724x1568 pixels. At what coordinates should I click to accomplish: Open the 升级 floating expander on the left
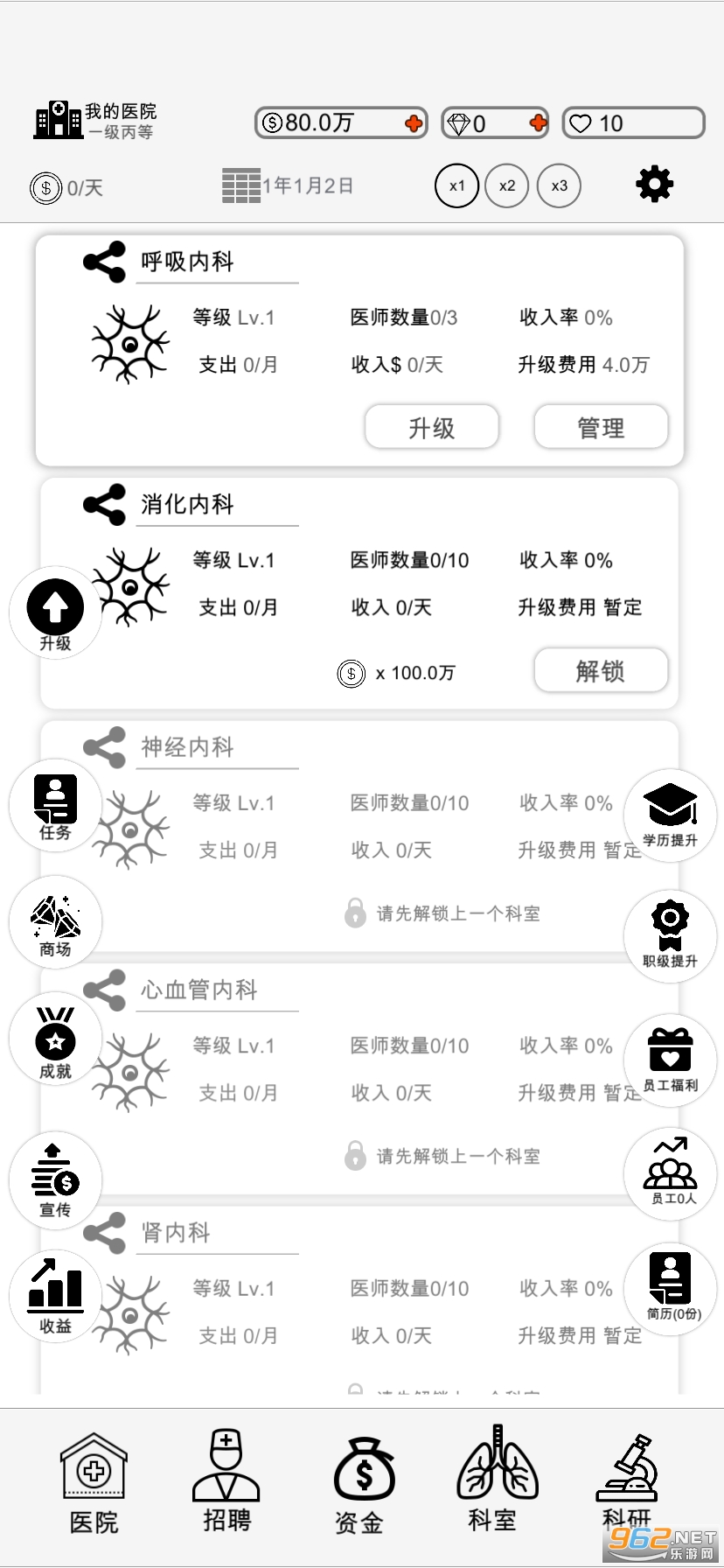pos(54,611)
